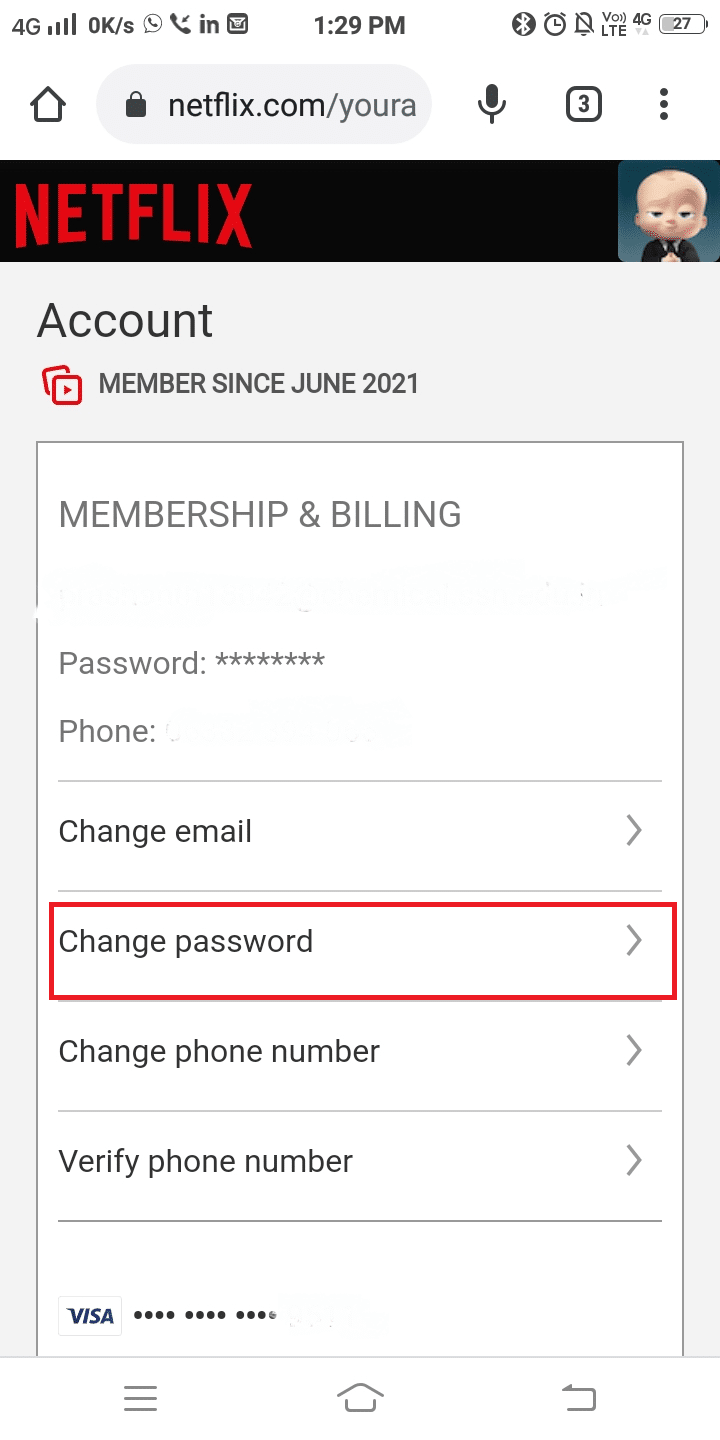This screenshot has height=1440, width=720.
Task: Open the profile avatar menu
Action: point(668,211)
